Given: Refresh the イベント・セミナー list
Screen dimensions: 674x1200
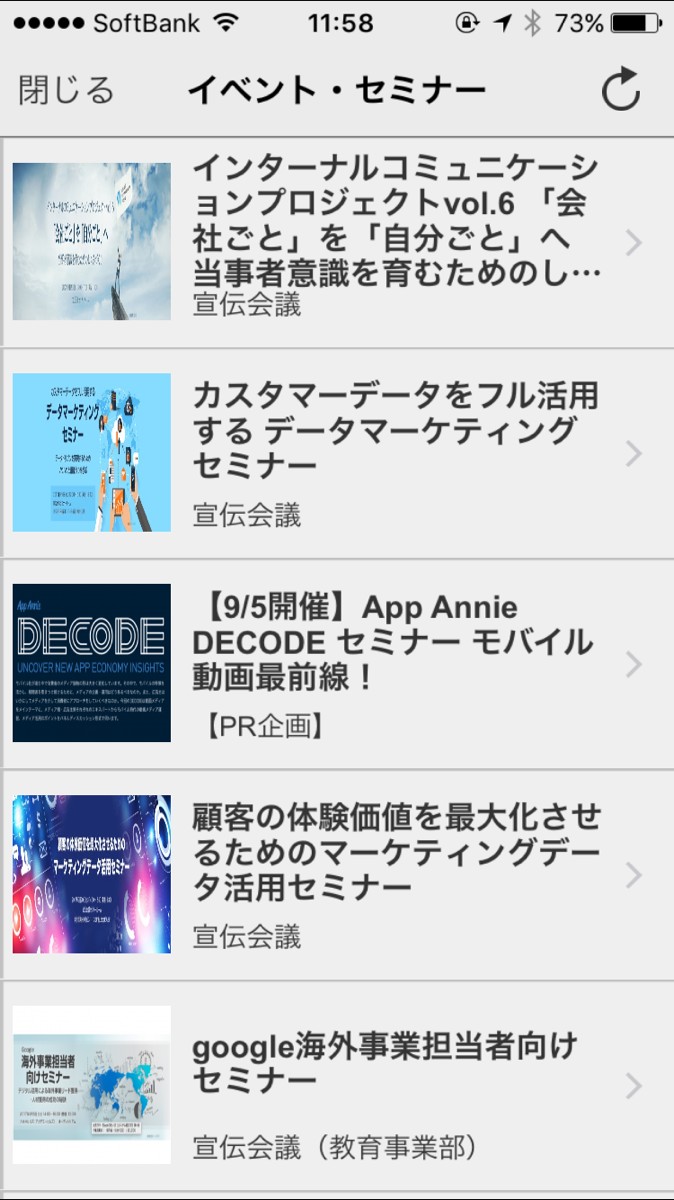Looking at the screenshot, I should tap(620, 91).
